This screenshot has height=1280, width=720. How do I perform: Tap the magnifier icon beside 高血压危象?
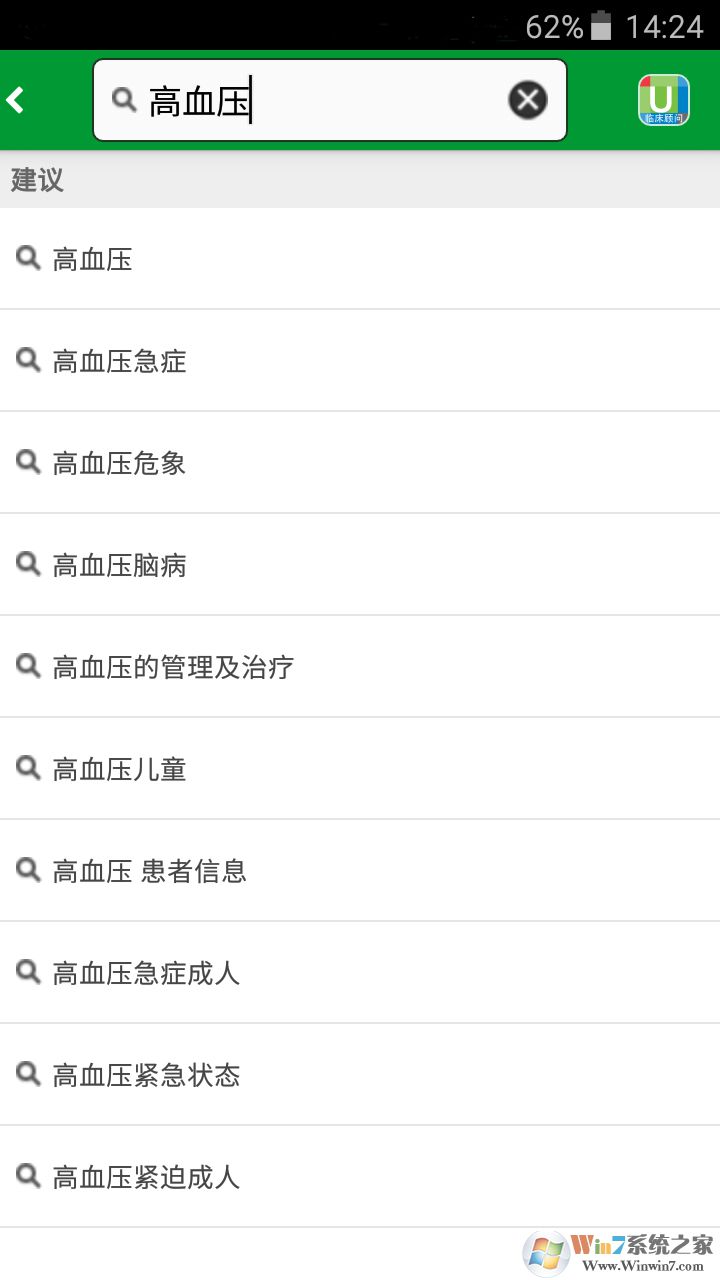pyautogui.click(x=28, y=462)
